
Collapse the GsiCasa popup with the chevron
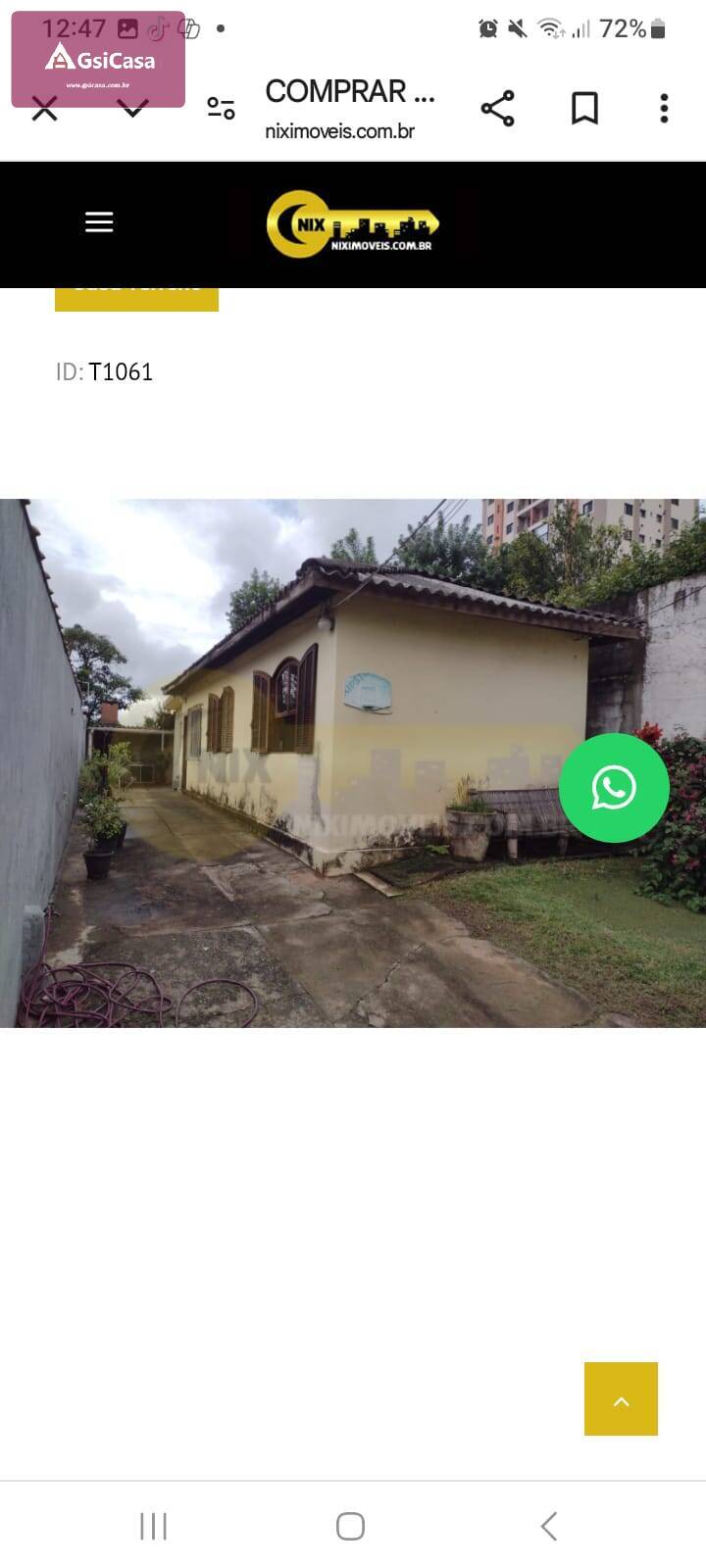(x=132, y=108)
